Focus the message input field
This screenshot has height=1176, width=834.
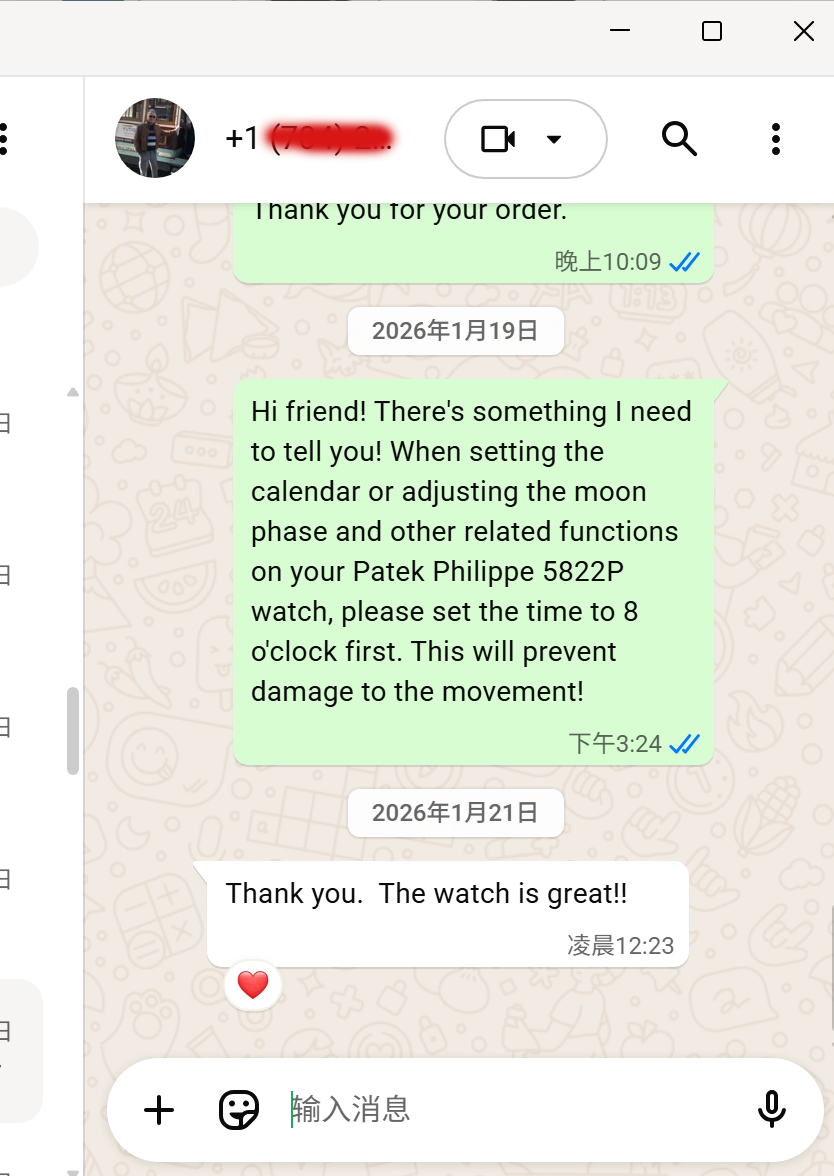(500, 1109)
